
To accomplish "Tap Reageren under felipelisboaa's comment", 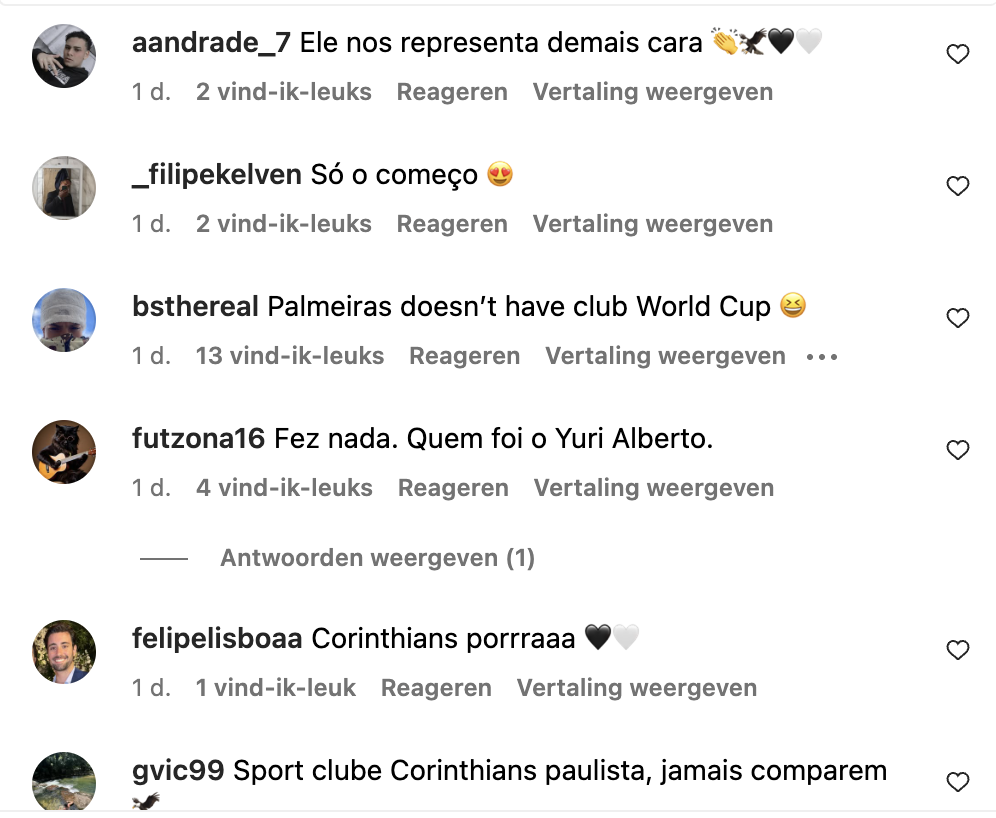I will [x=436, y=688].
